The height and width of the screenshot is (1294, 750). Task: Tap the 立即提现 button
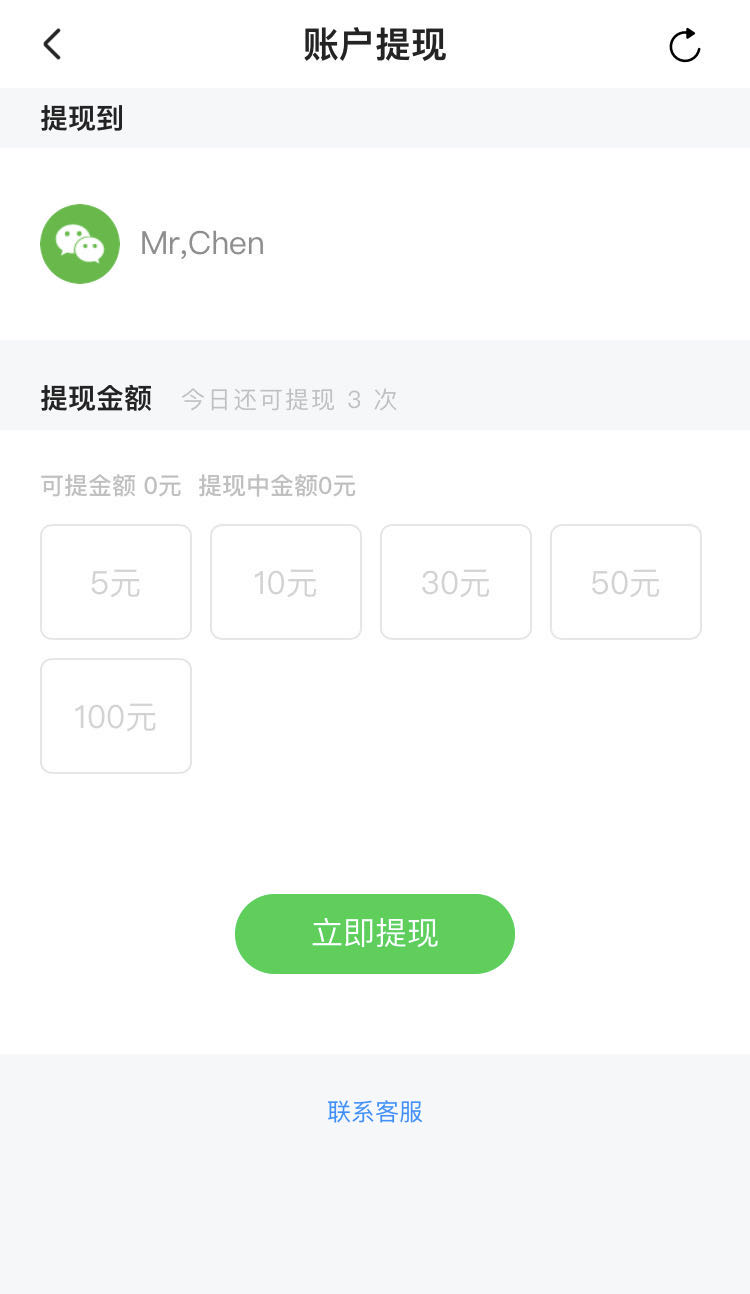tap(375, 934)
